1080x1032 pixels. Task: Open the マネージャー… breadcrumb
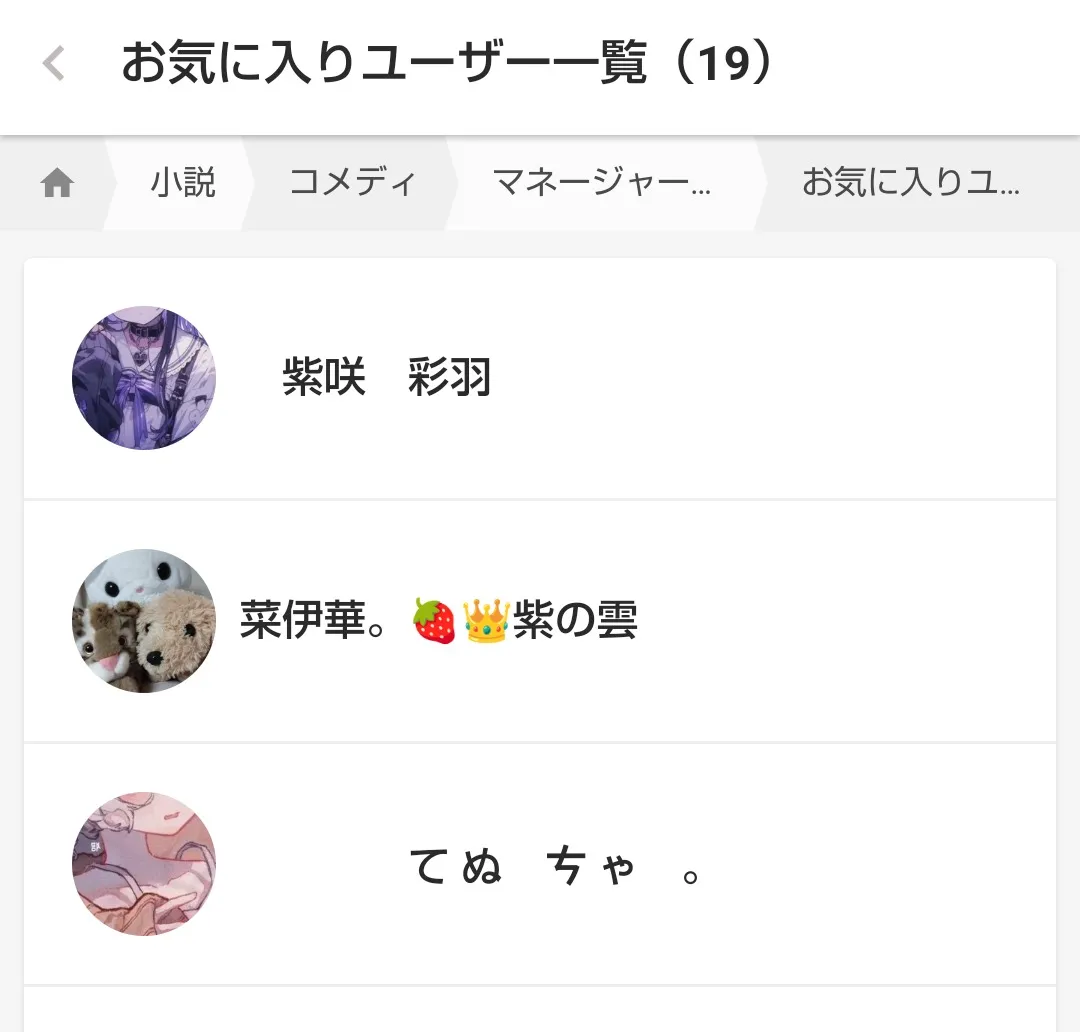click(602, 184)
